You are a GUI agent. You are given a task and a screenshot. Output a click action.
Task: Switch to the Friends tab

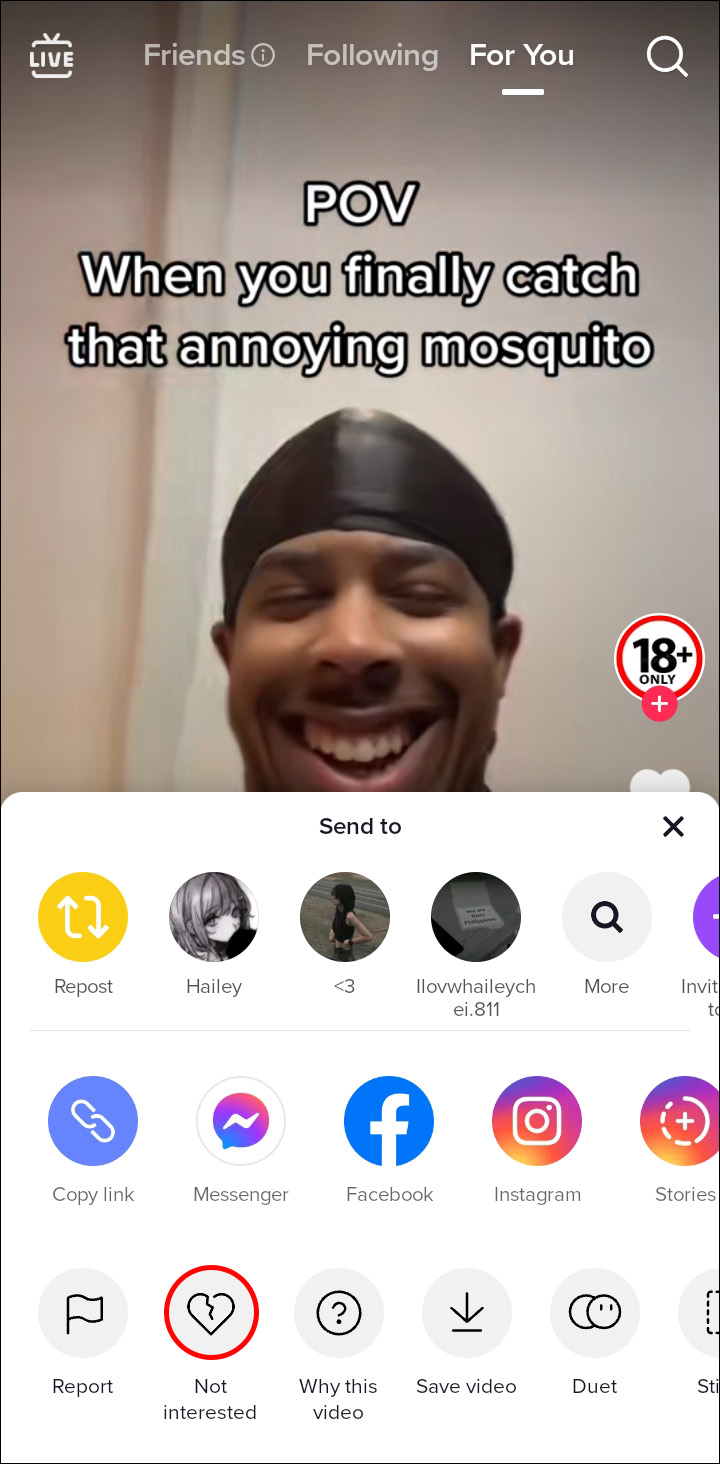click(194, 55)
